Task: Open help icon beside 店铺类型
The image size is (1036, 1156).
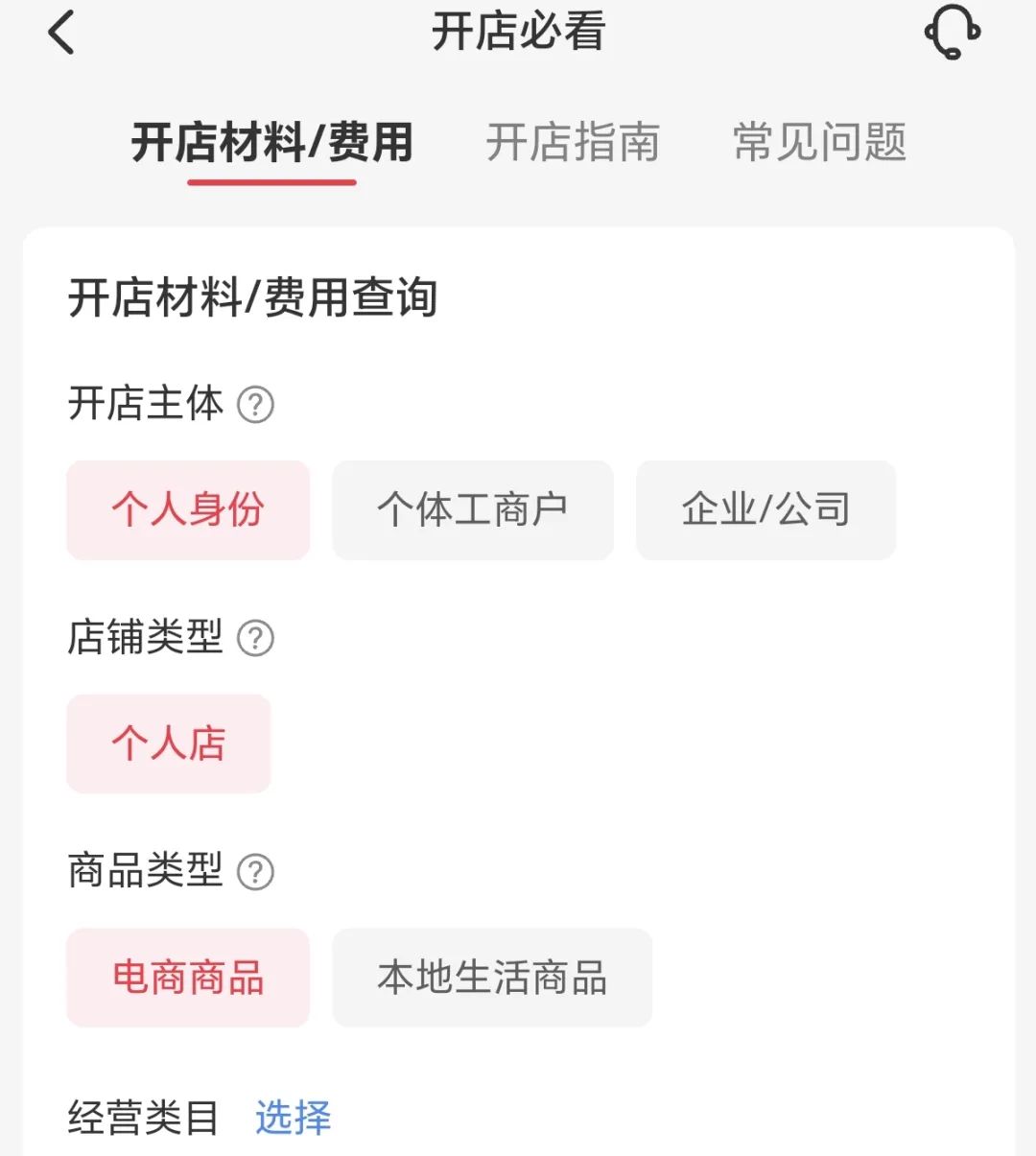Action: tap(256, 638)
